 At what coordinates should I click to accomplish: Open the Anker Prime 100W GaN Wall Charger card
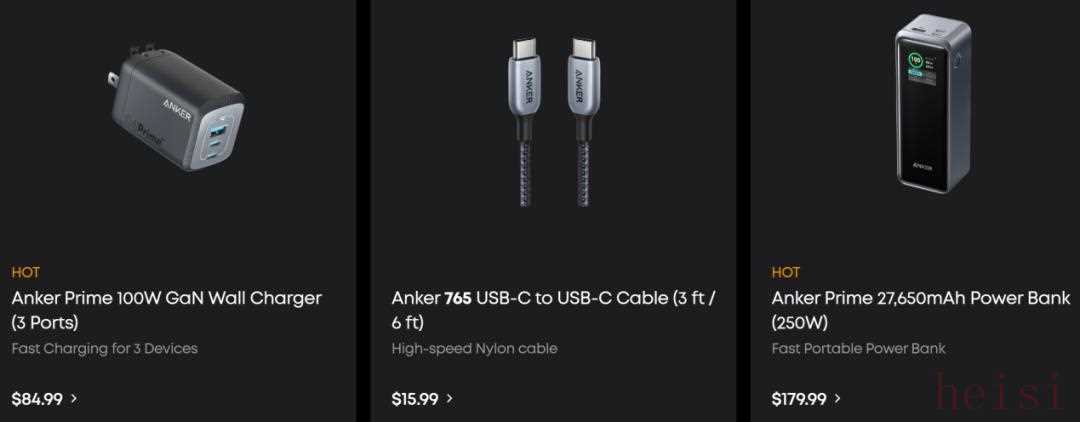click(x=166, y=309)
